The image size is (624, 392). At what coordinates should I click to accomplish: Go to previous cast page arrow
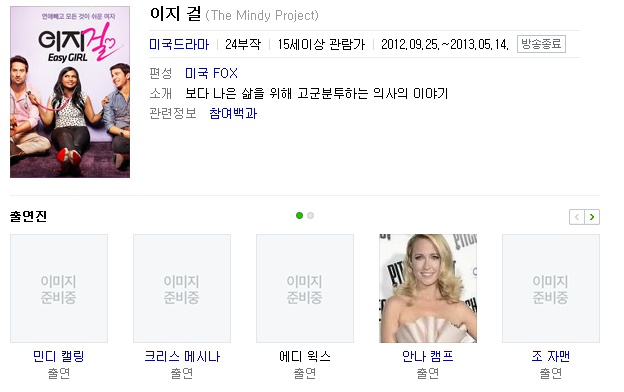[577, 217]
